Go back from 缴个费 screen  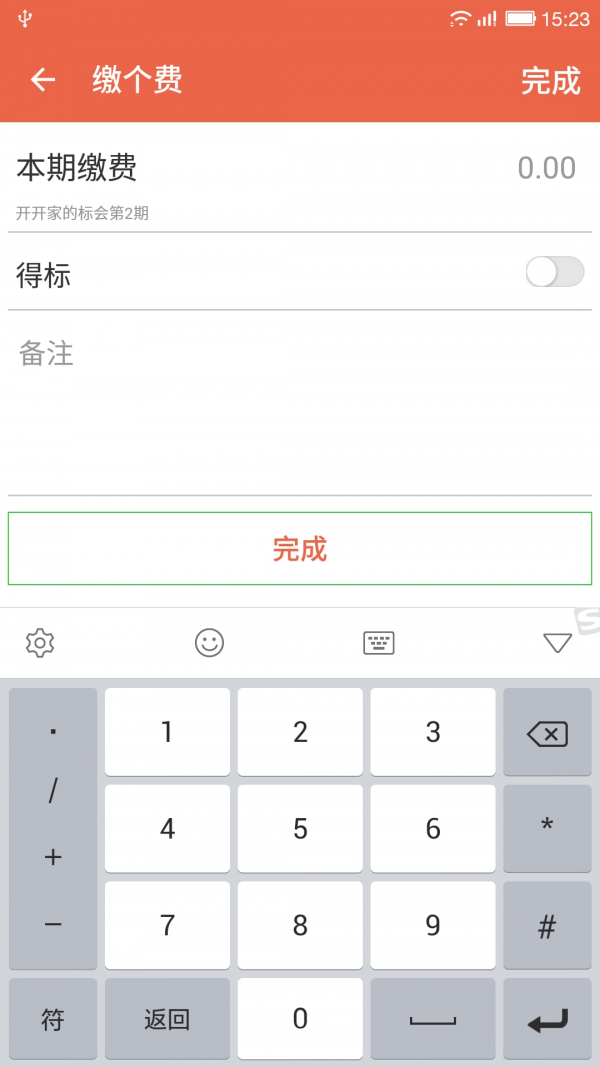pos(42,80)
